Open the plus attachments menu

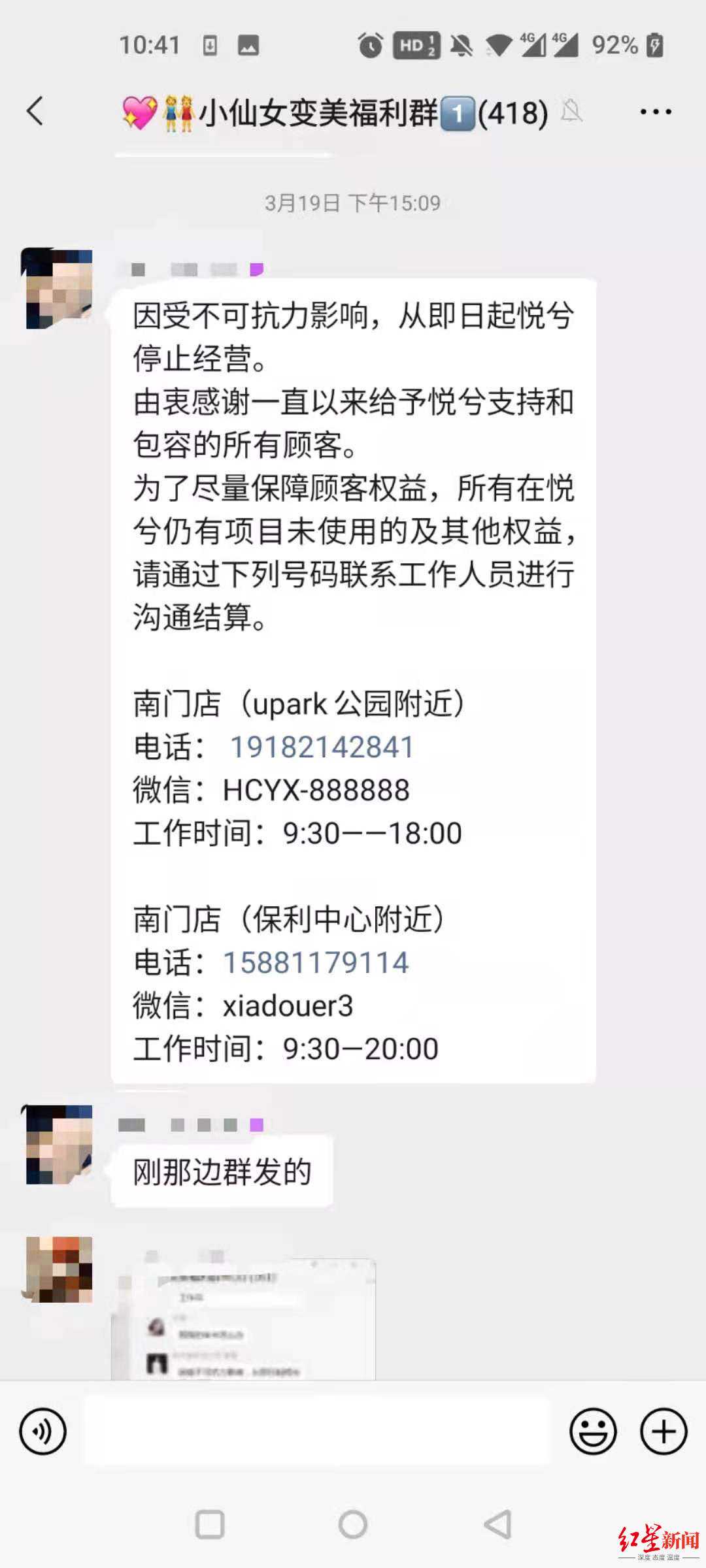coord(663,1431)
